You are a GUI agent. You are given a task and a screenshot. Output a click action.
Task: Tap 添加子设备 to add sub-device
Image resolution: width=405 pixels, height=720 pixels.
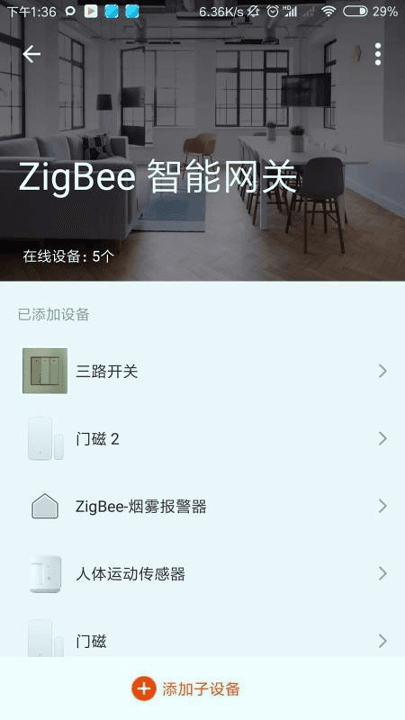[x=186, y=688]
